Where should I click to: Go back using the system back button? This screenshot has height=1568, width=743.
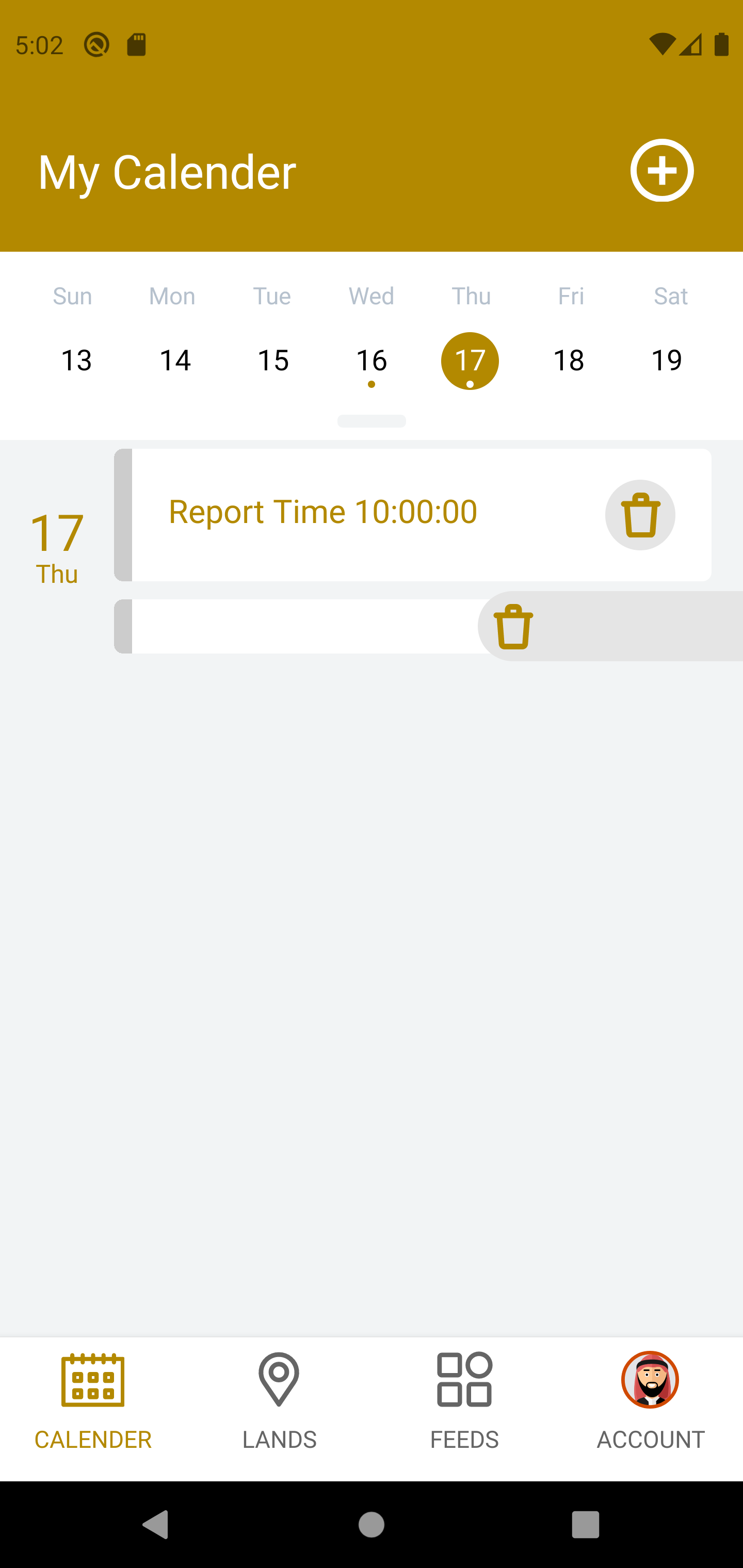pyautogui.click(x=155, y=1525)
